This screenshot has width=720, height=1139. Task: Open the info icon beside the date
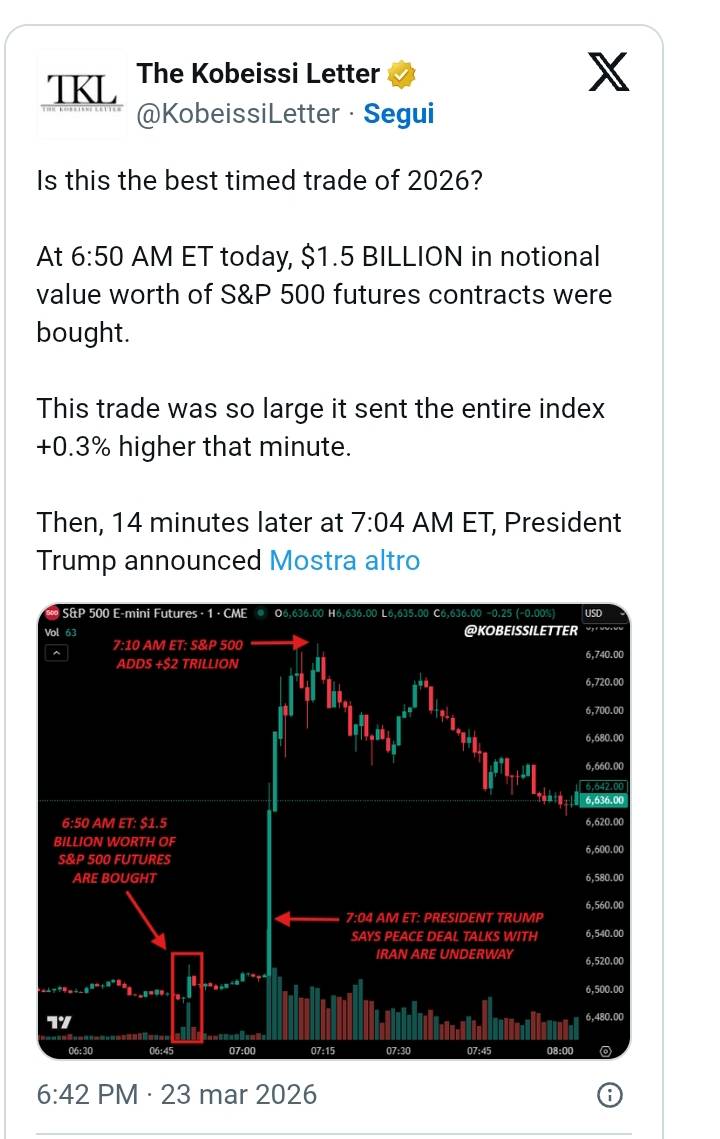[610, 1095]
